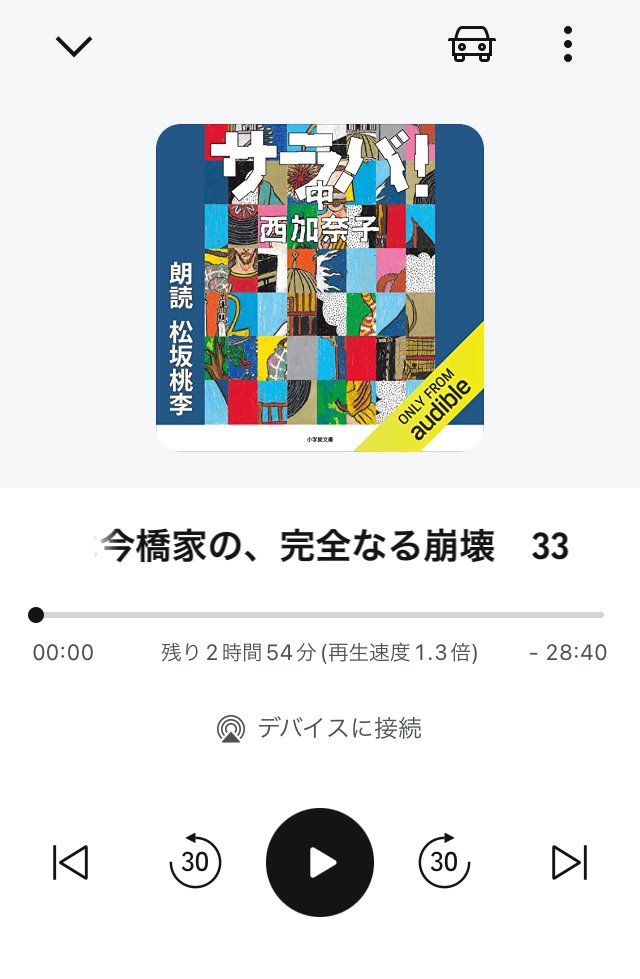
Task: Collapse the player with the down chevron
Action: [x=74, y=46]
